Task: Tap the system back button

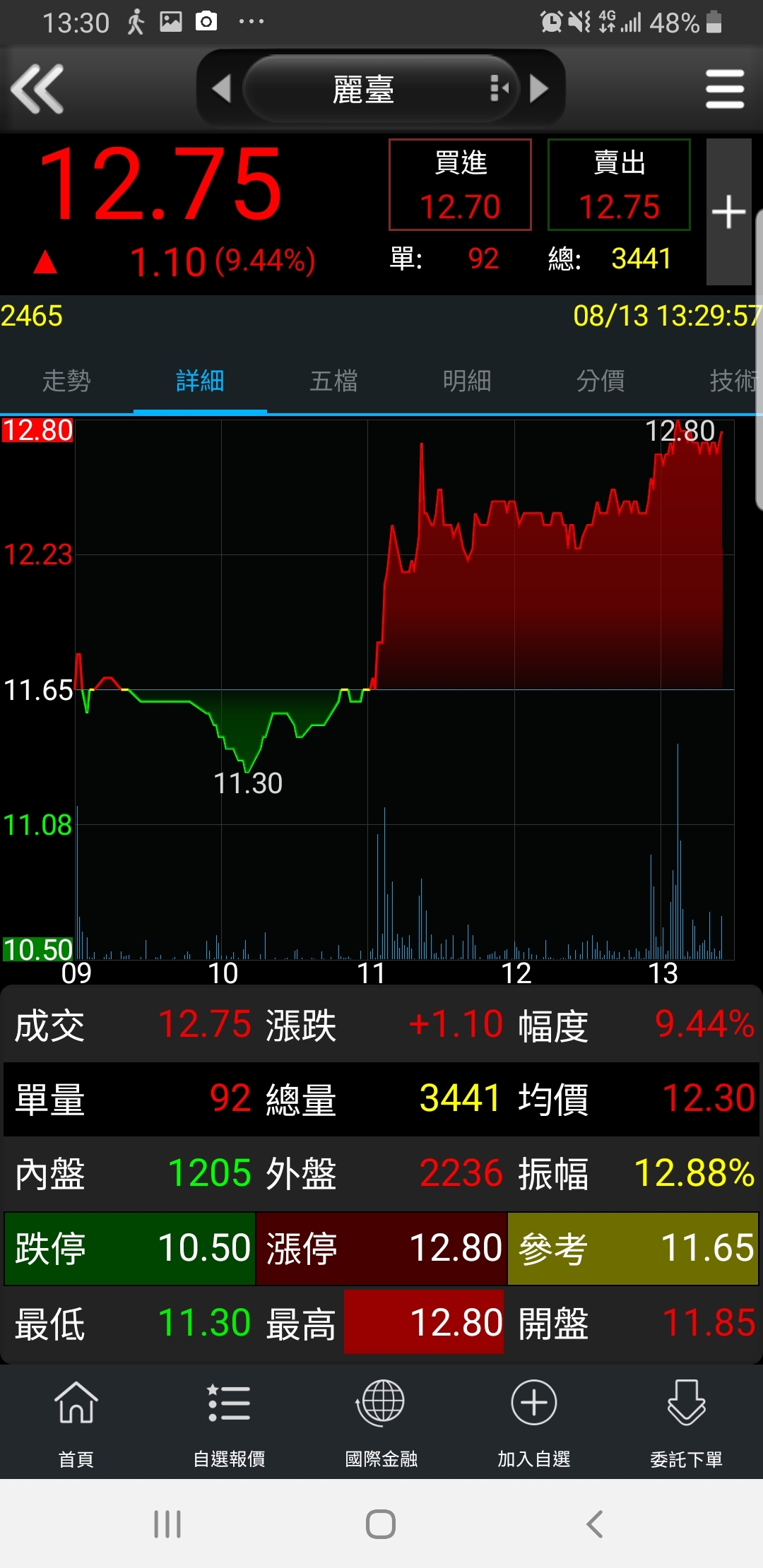Action: (x=595, y=1524)
